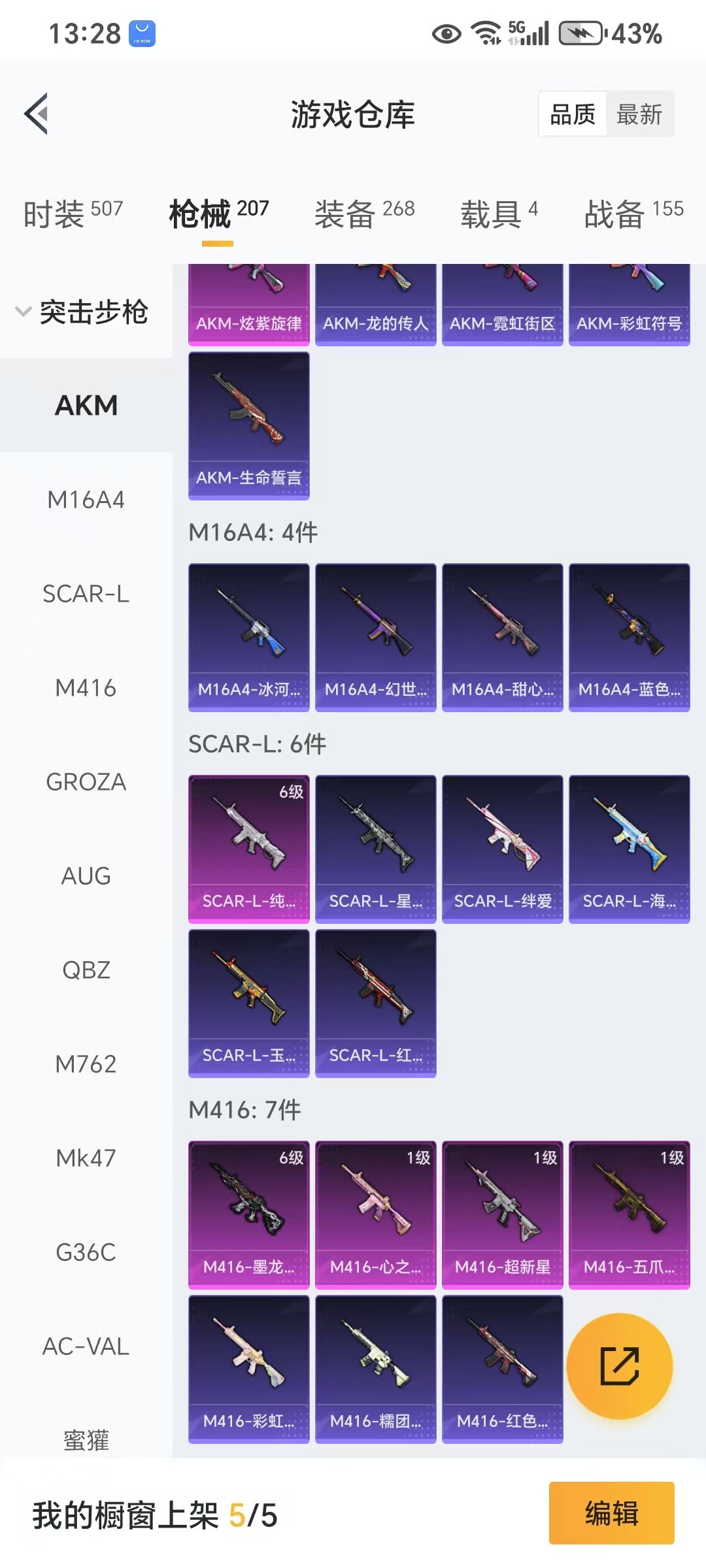This screenshot has width=706, height=1568.
Task: Open the AKM-龙的传人 skin
Action: click(x=375, y=307)
